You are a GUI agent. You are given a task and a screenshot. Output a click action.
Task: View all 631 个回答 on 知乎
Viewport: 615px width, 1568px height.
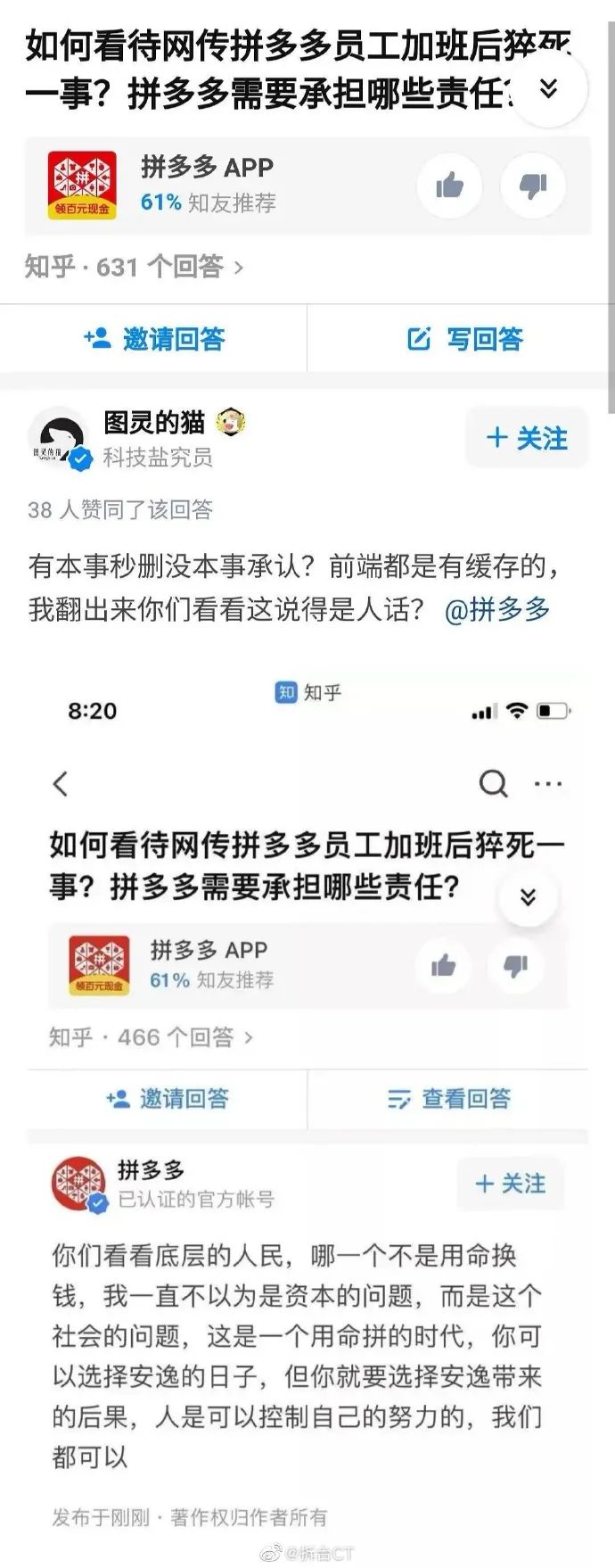134,267
